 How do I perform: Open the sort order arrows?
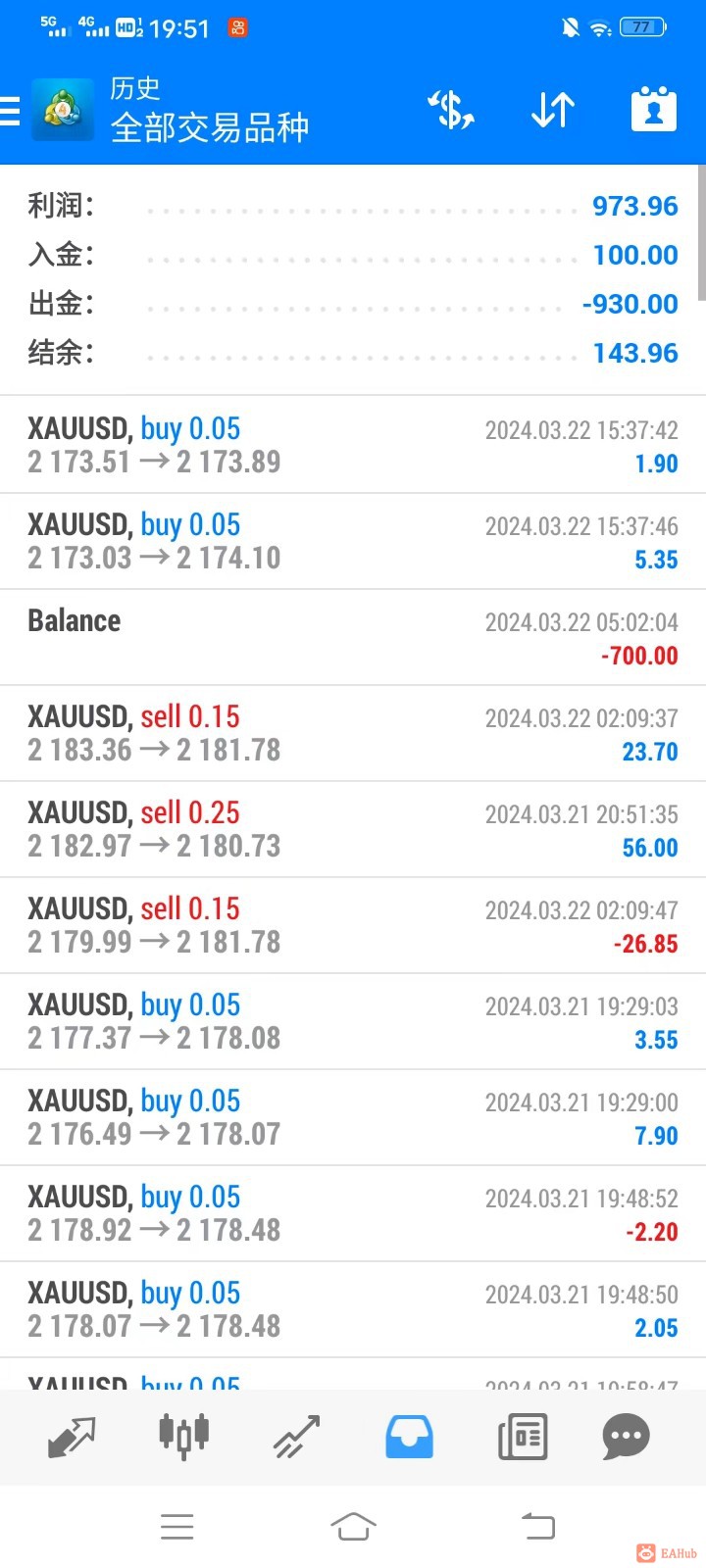[x=552, y=110]
